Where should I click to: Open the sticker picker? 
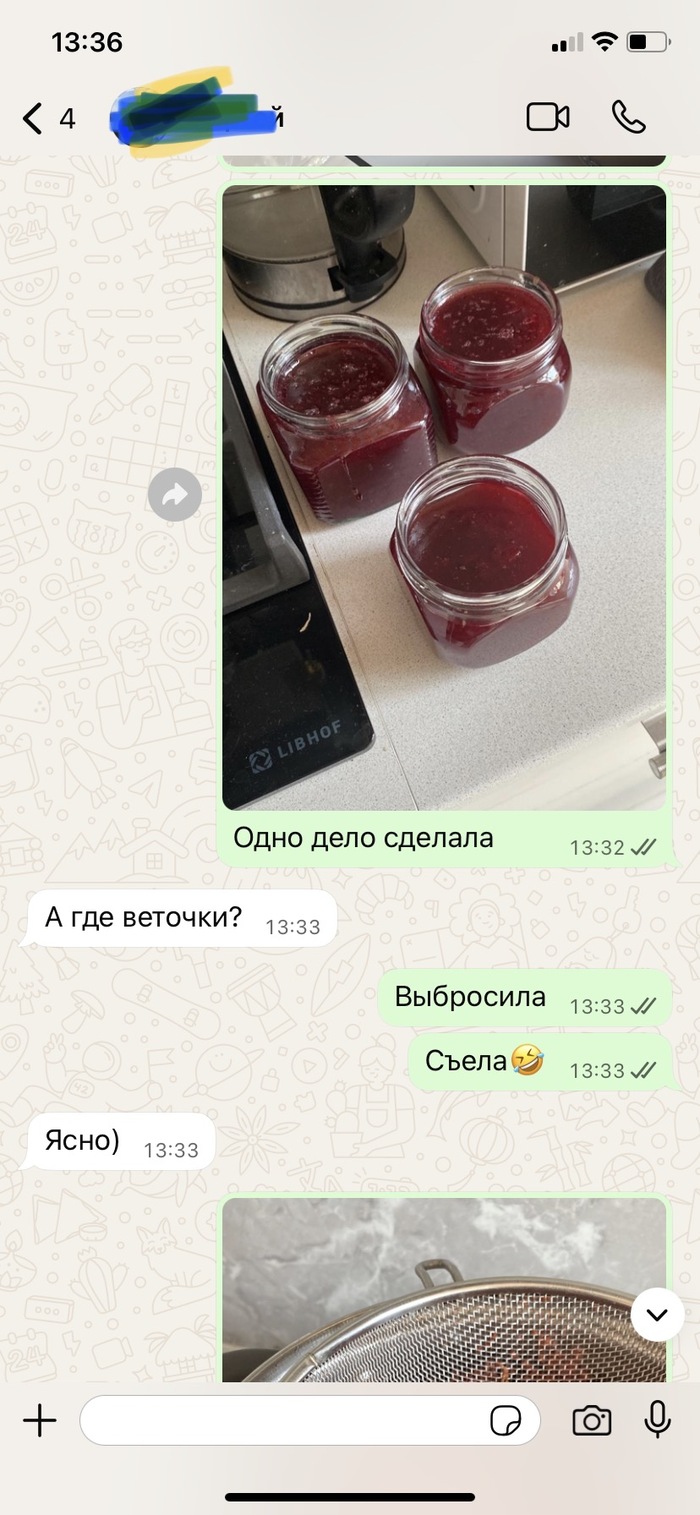click(x=507, y=1420)
